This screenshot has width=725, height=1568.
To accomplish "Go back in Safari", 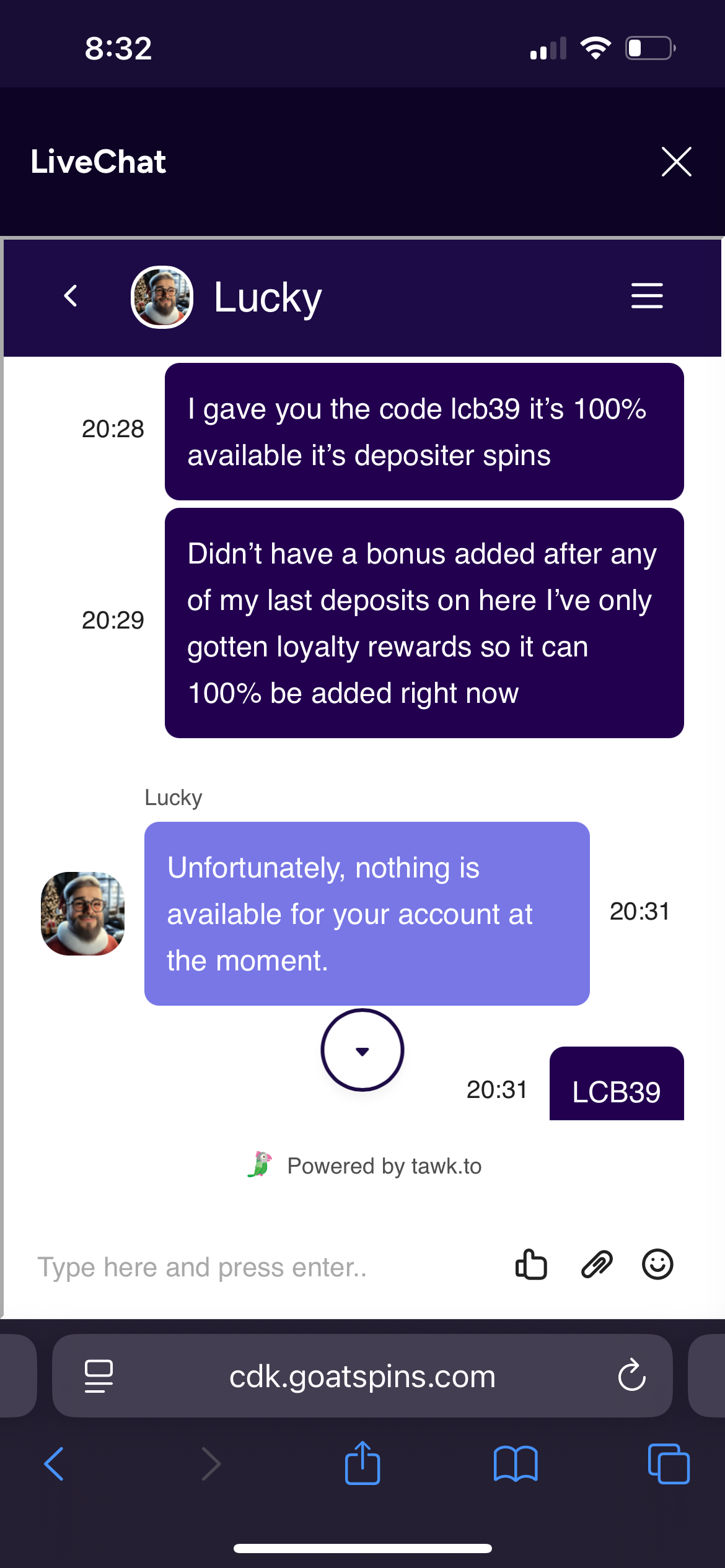I will (x=55, y=1464).
